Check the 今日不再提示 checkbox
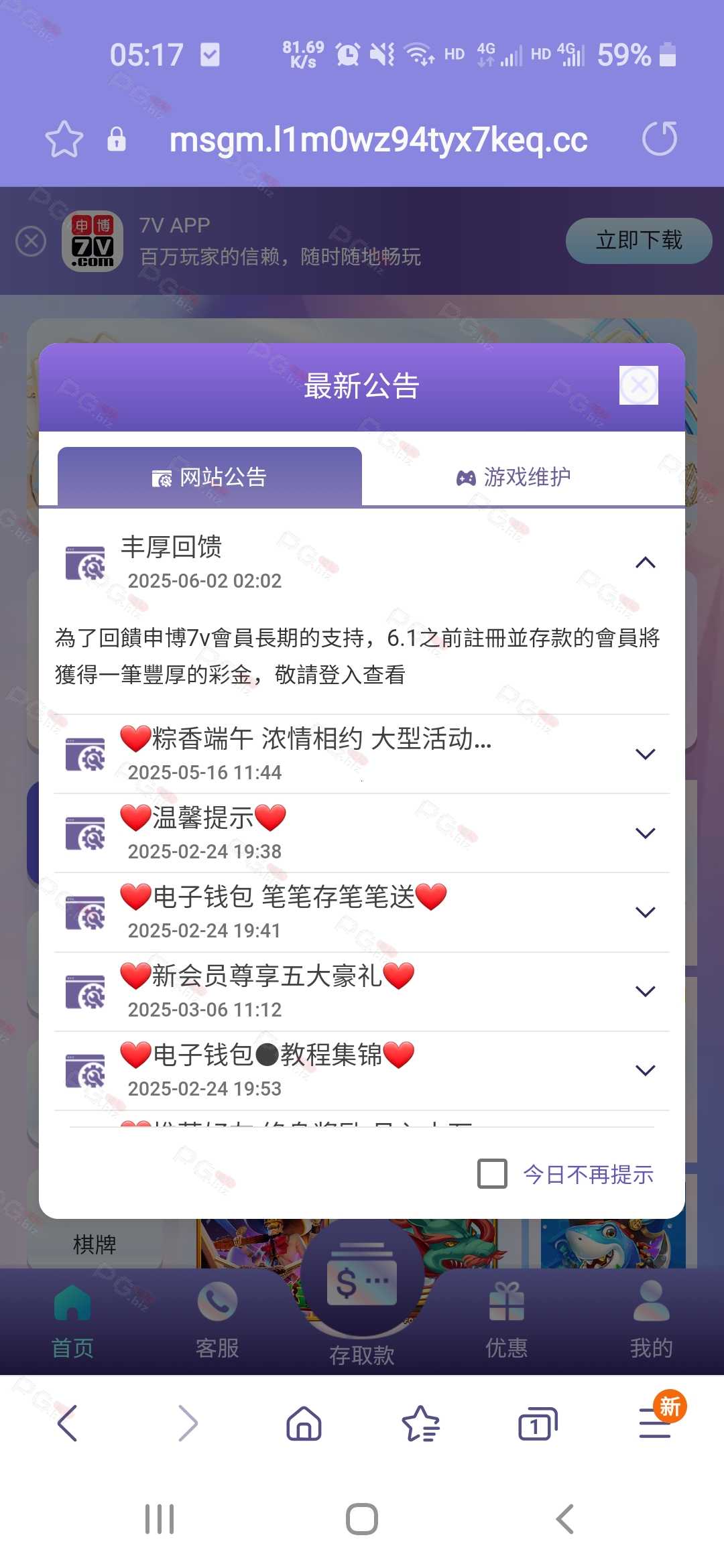Viewport: 724px width, 1568px height. click(492, 1174)
